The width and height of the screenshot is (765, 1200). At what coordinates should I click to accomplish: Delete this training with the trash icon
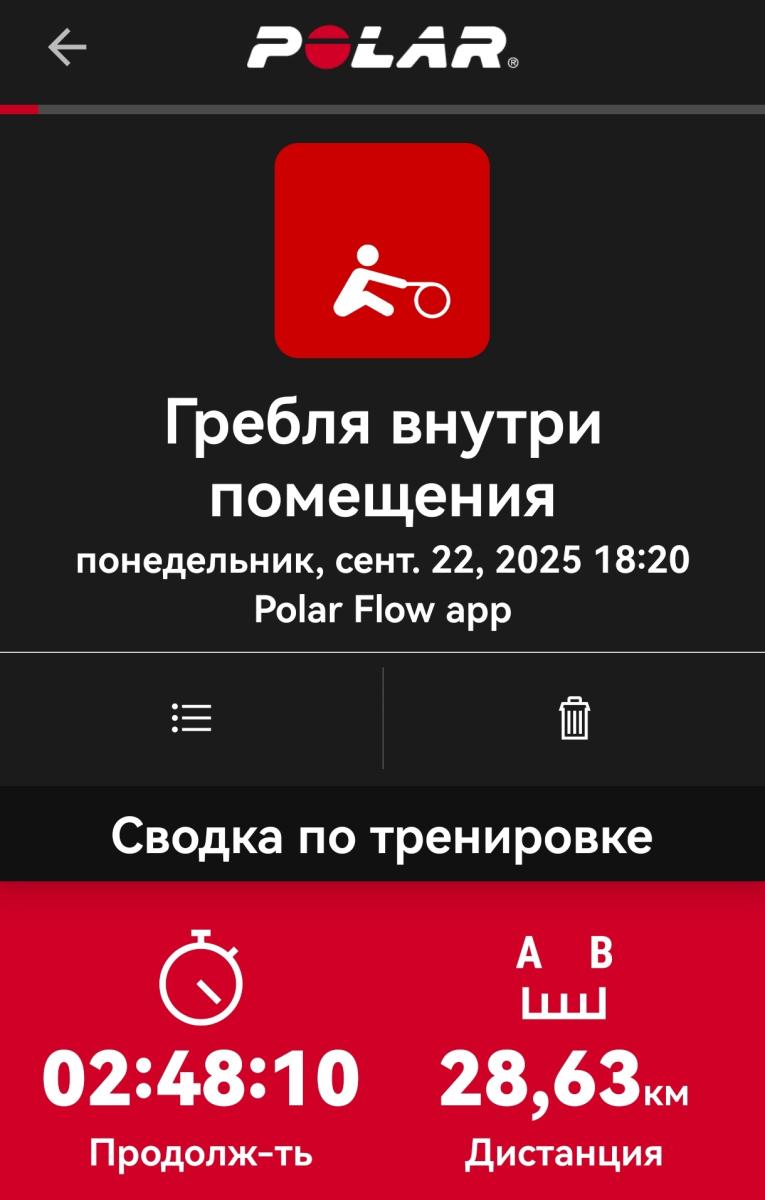coord(574,718)
